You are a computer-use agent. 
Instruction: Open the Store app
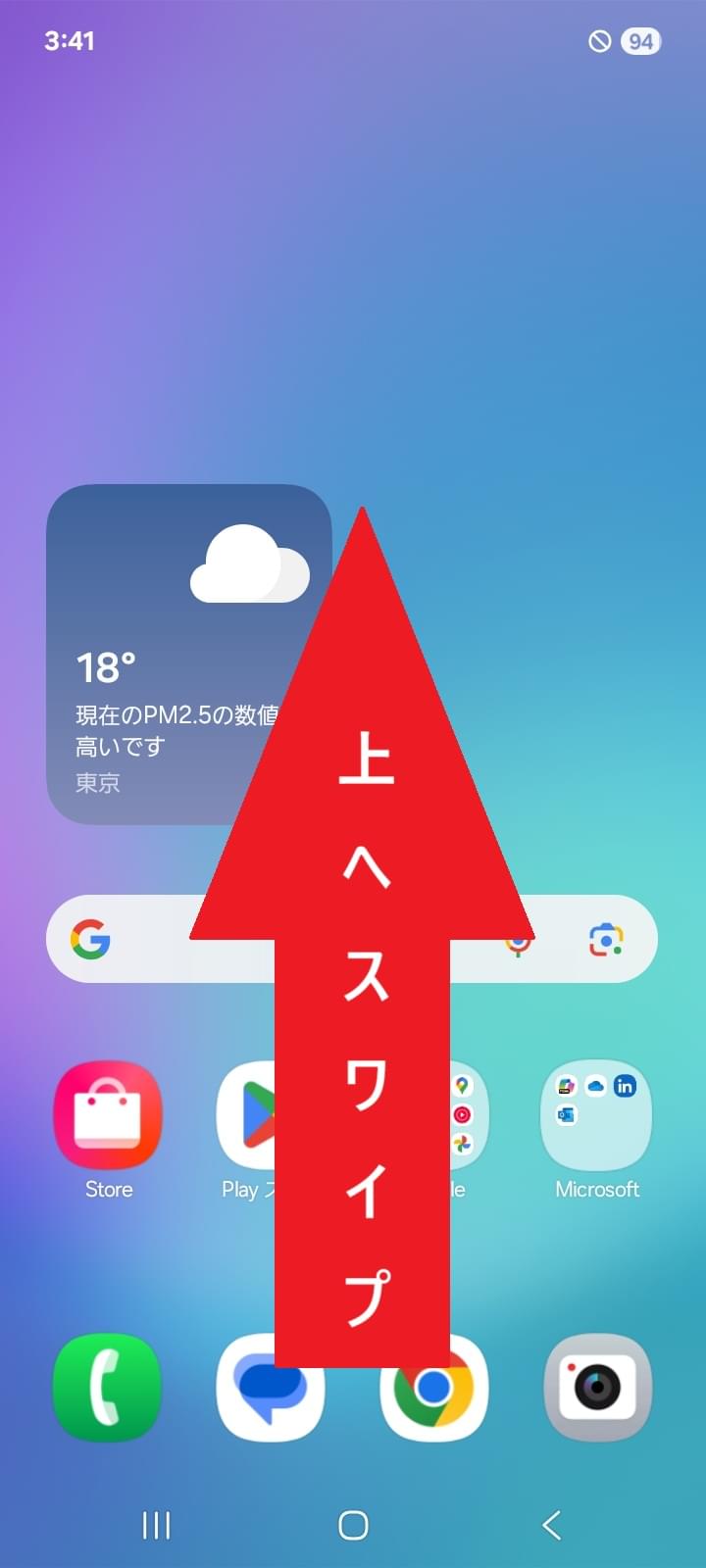tap(108, 1115)
